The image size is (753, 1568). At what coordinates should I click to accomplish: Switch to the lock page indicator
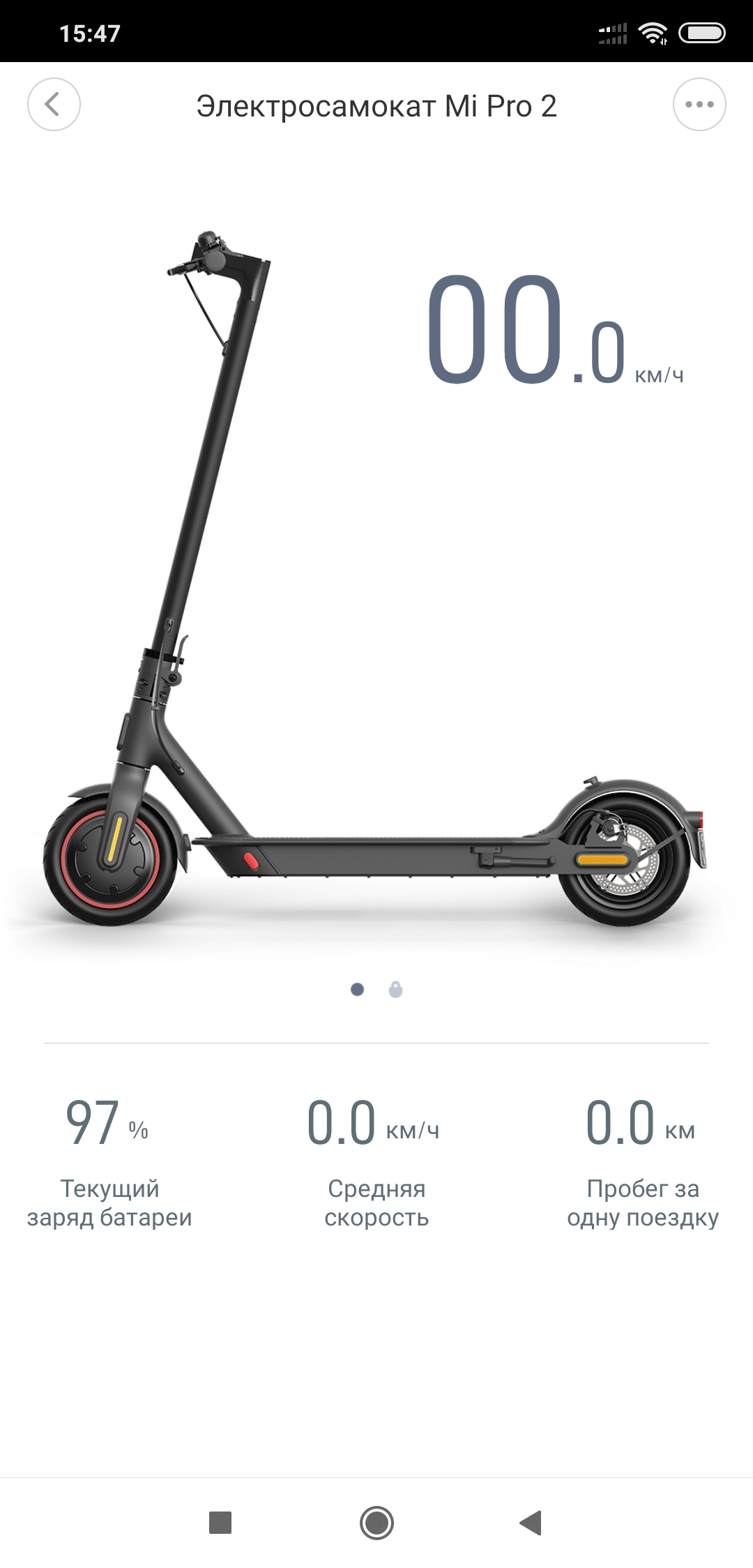coord(395,989)
